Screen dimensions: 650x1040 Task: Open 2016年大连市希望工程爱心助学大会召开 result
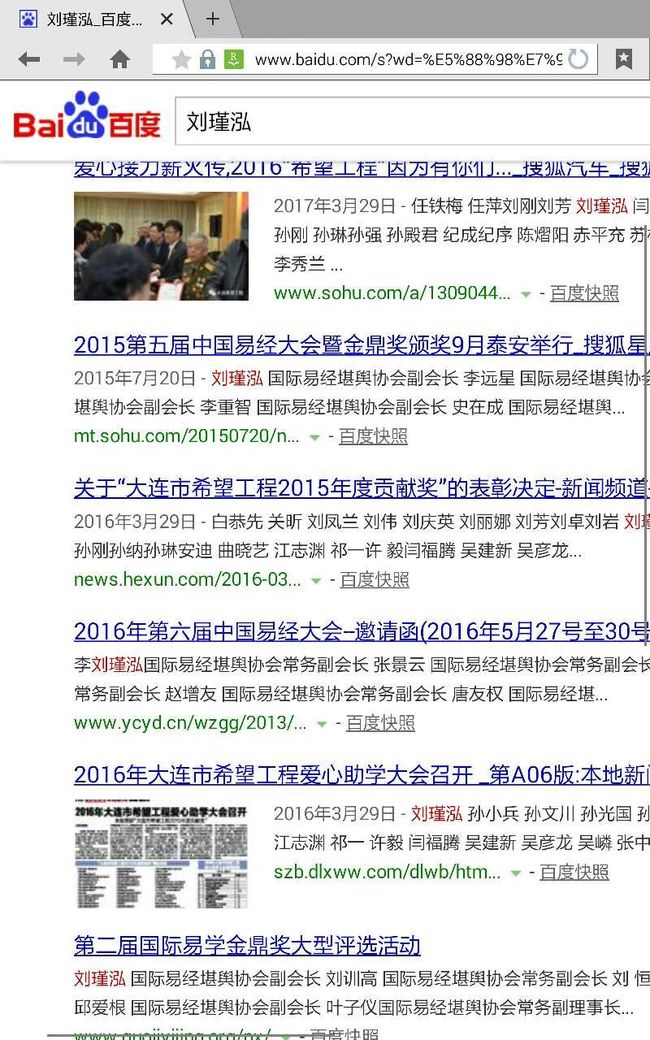[x=361, y=775]
